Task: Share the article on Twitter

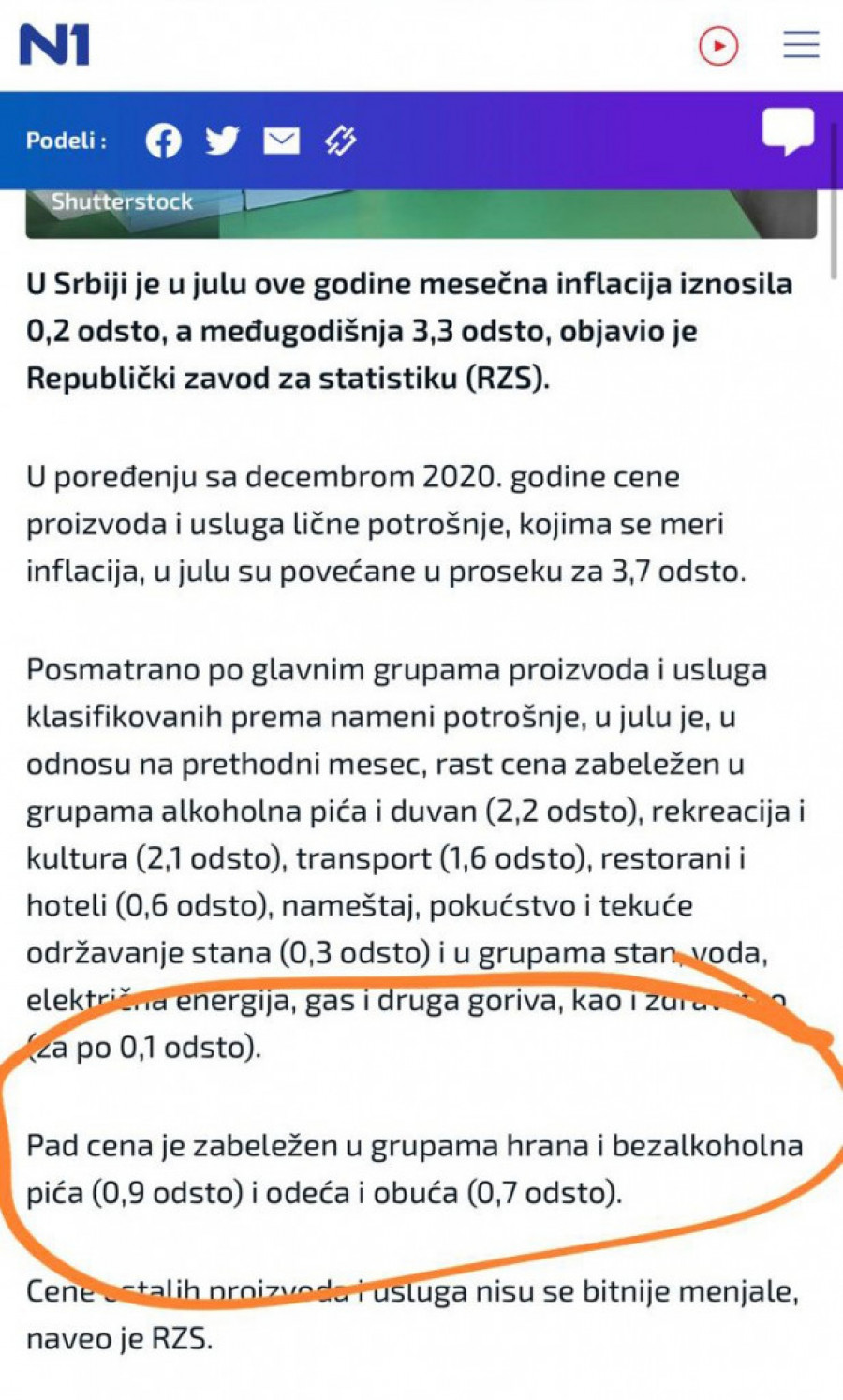Action: [222, 141]
